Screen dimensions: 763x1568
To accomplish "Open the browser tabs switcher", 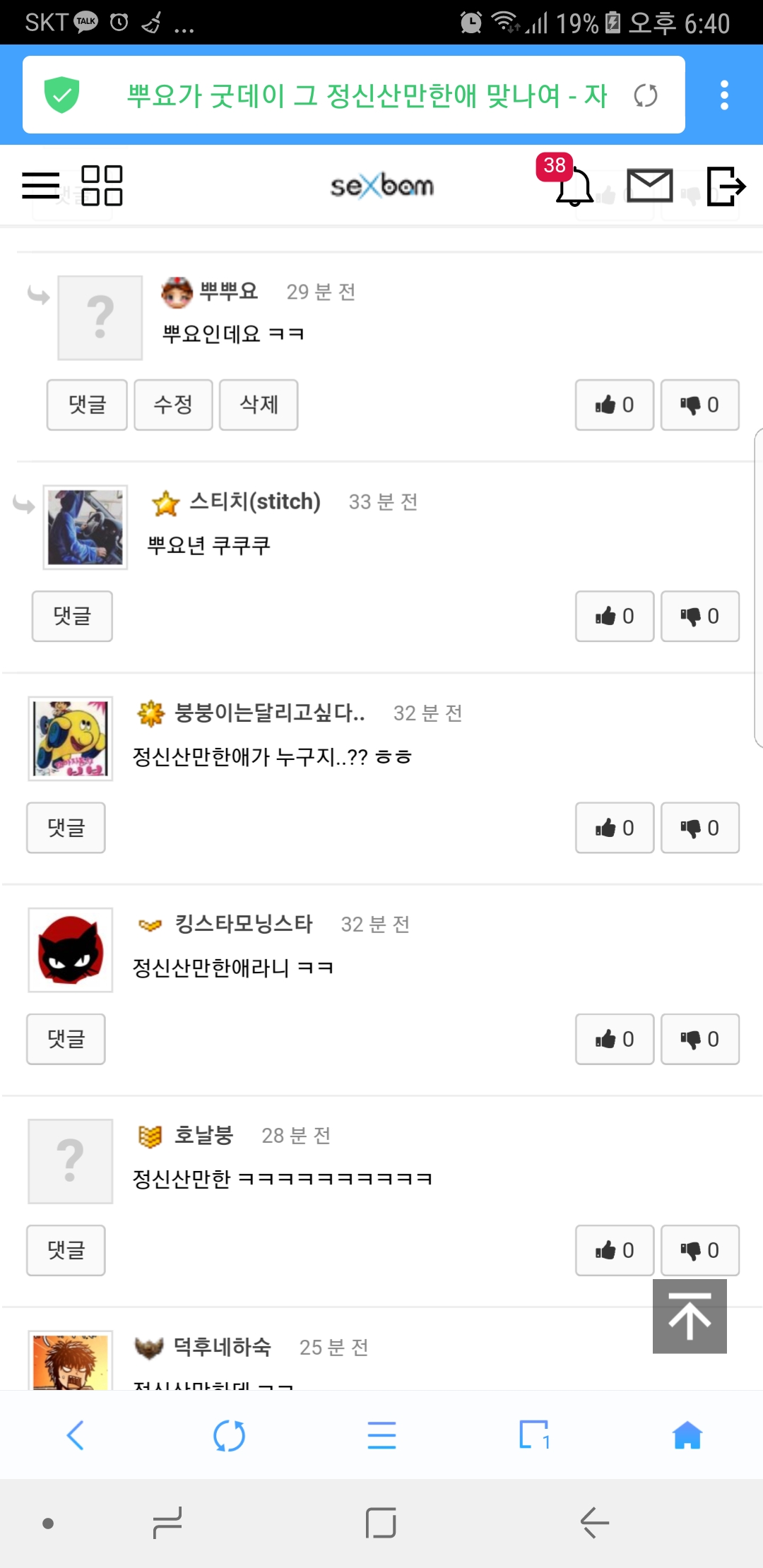I will (534, 1435).
